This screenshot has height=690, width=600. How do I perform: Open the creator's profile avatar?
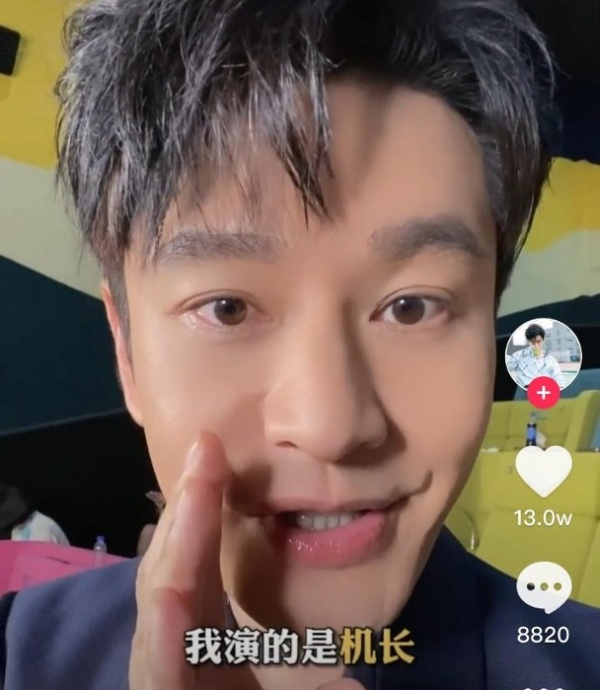tap(543, 354)
